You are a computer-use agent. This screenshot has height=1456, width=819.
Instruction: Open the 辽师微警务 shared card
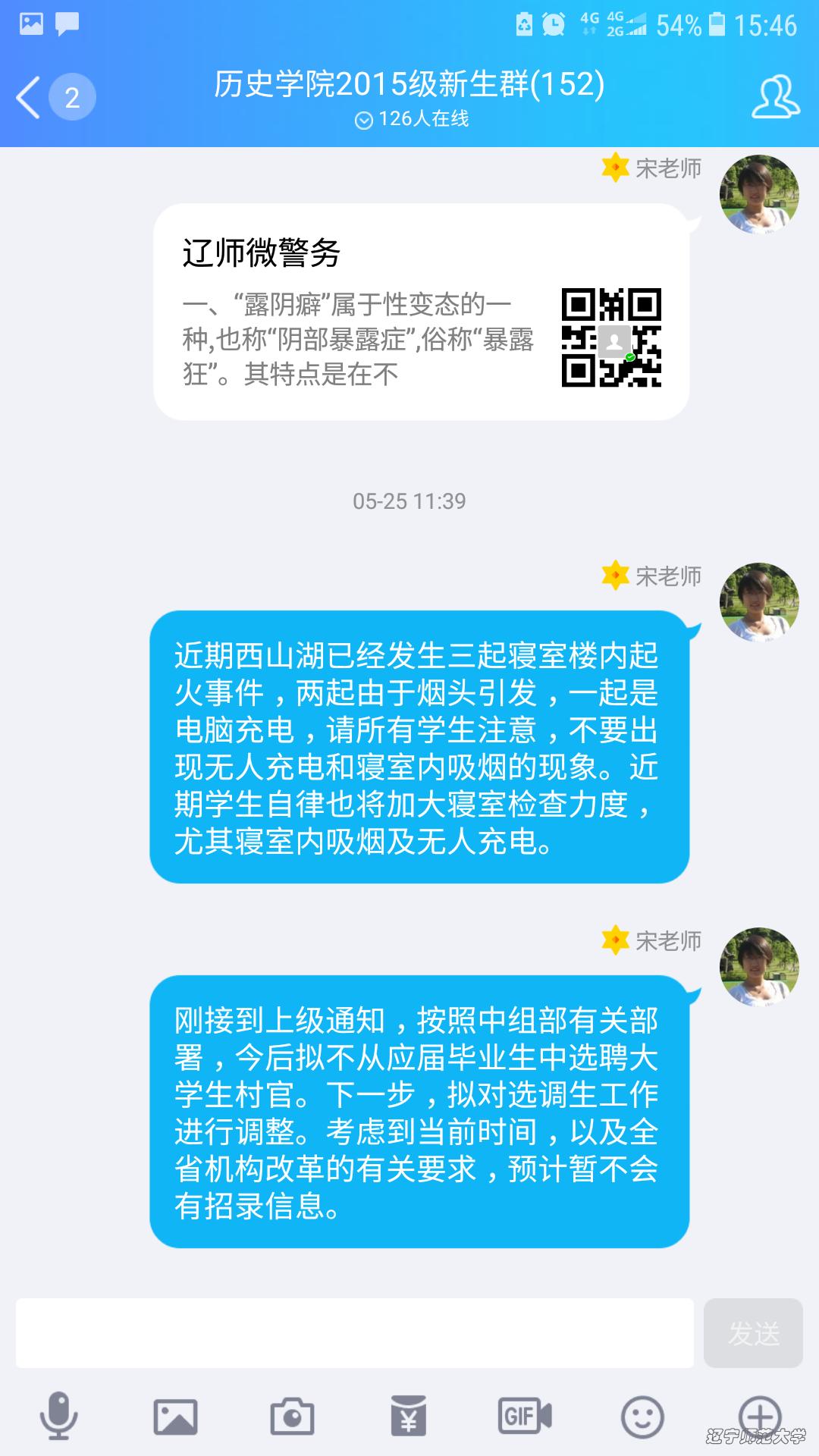click(x=421, y=312)
